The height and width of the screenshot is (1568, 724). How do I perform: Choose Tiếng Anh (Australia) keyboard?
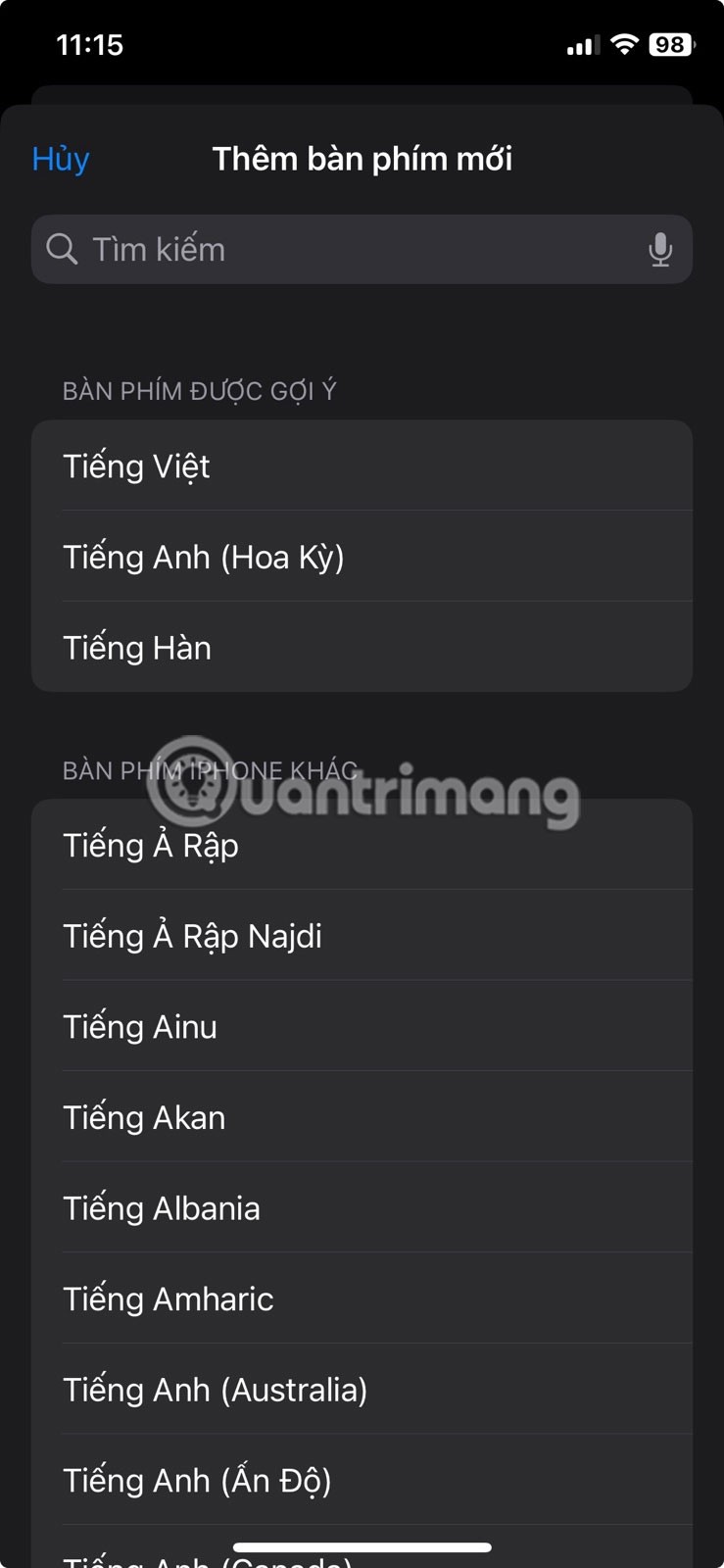tap(362, 1390)
